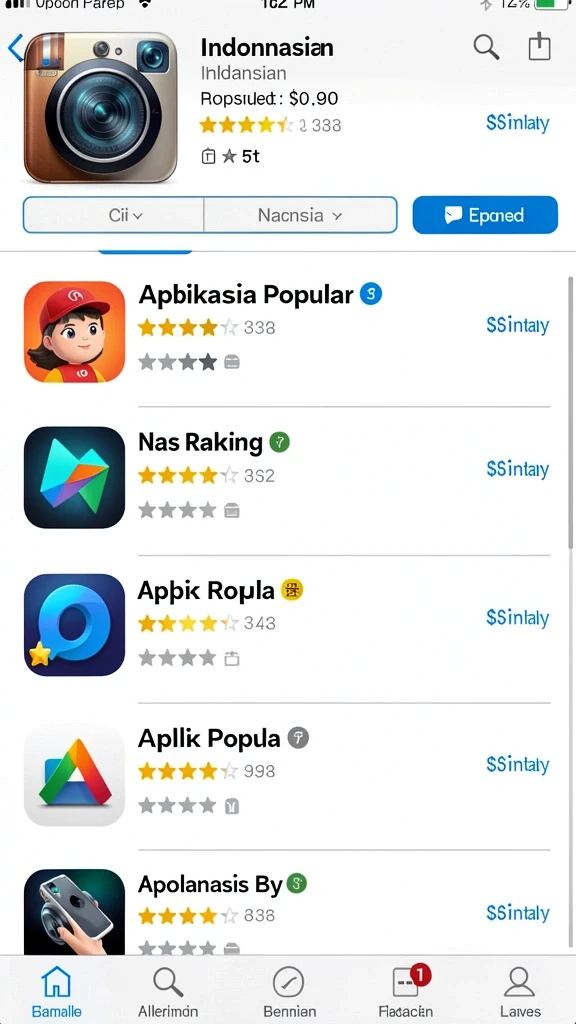Tap the $Sinlaly price button for Indonnasian
Screen dimensions: 576x1024
pyautogui.click(x=517, y=123)
